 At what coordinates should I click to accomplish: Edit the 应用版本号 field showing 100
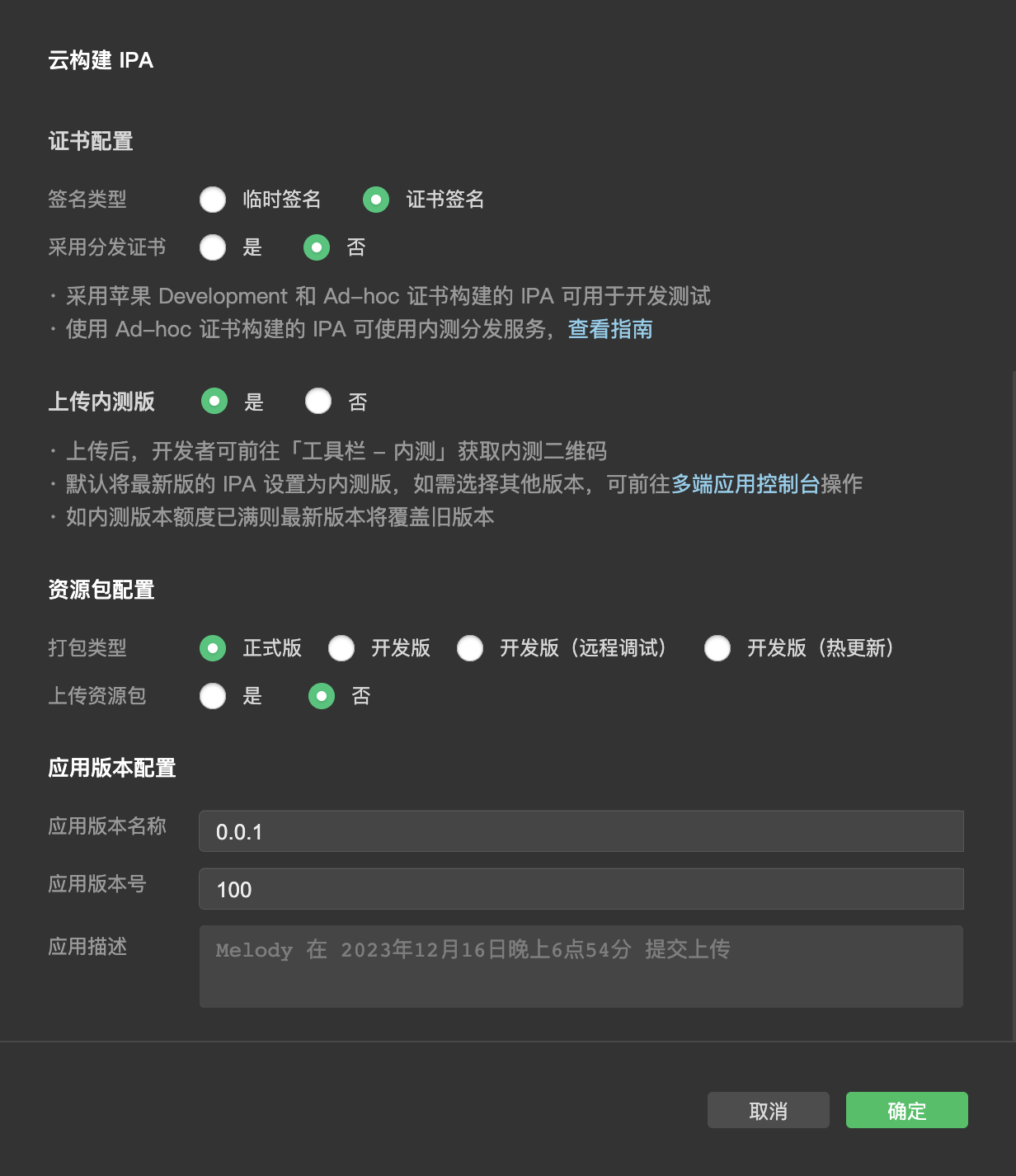pyautogui.click(x=581, y=889)
